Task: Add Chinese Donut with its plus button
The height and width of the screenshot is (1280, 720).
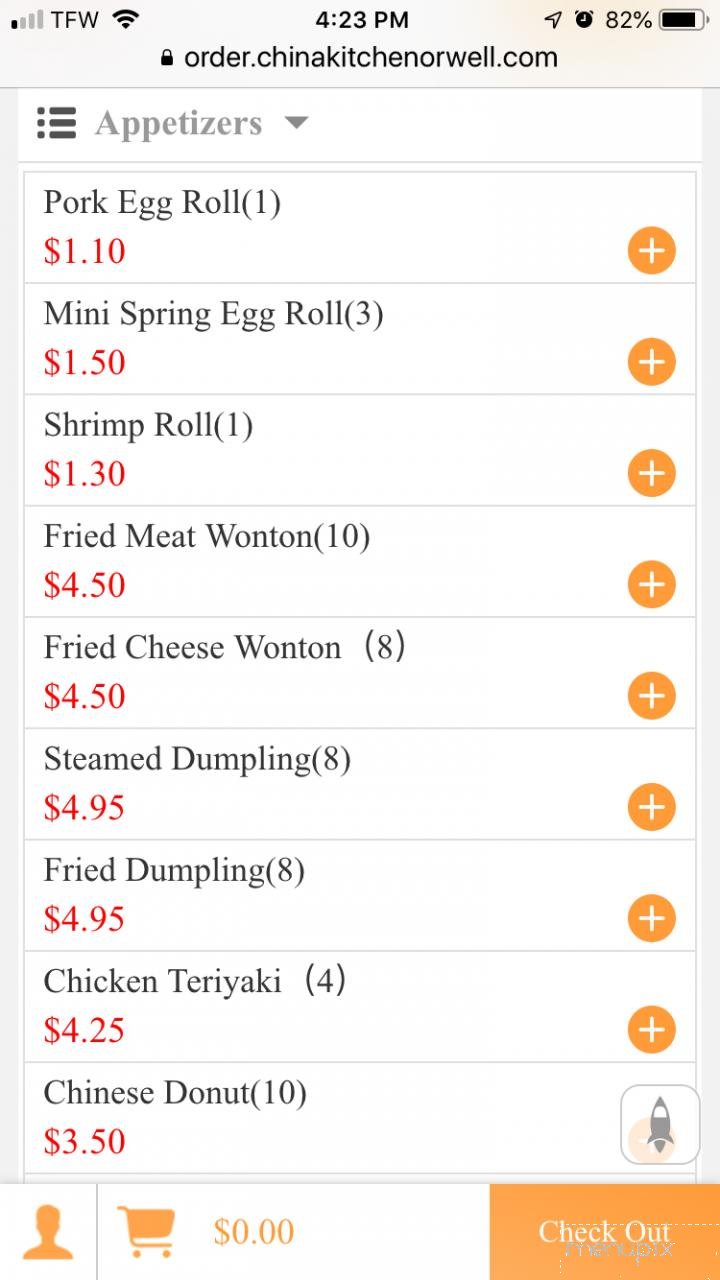Action: tap(651, 1140)
